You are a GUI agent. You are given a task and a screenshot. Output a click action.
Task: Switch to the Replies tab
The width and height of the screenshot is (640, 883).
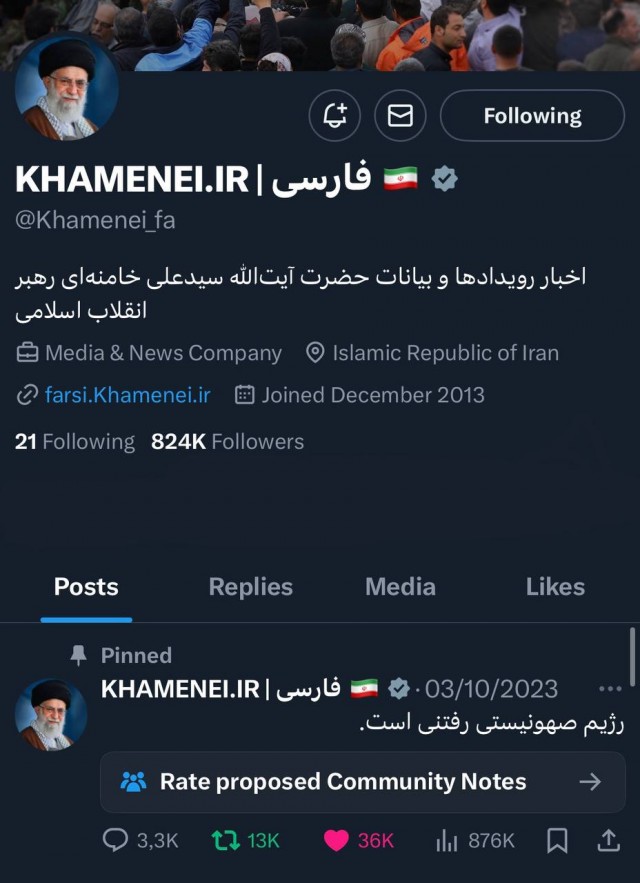(x=250, y=587)
